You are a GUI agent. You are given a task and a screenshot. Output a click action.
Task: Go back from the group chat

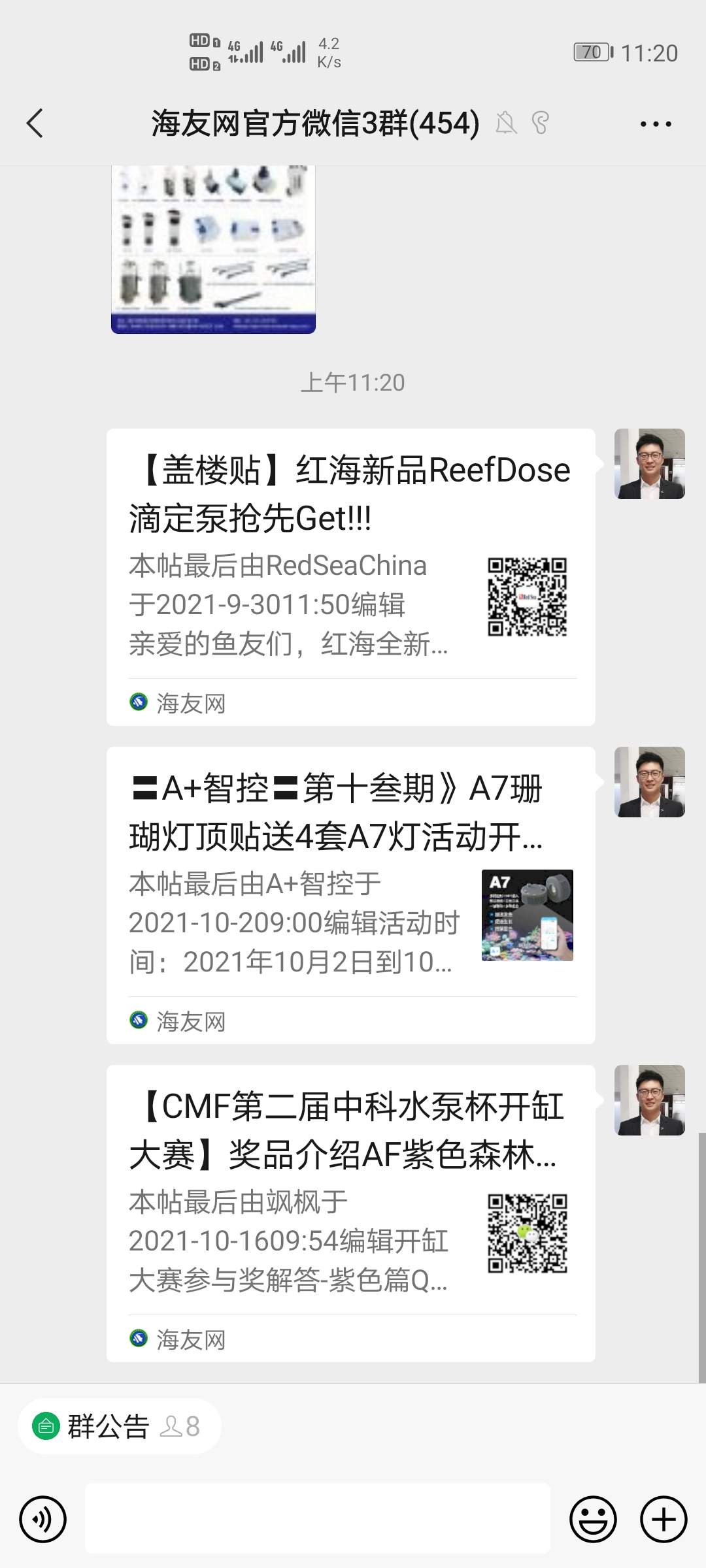(35, 123)
